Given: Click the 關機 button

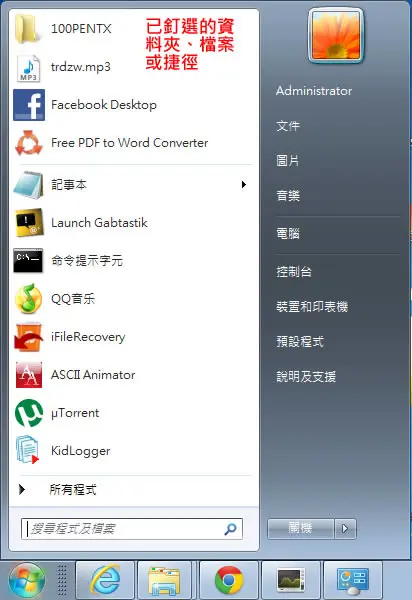Looking at the screenshot, I should click(301, 528).
